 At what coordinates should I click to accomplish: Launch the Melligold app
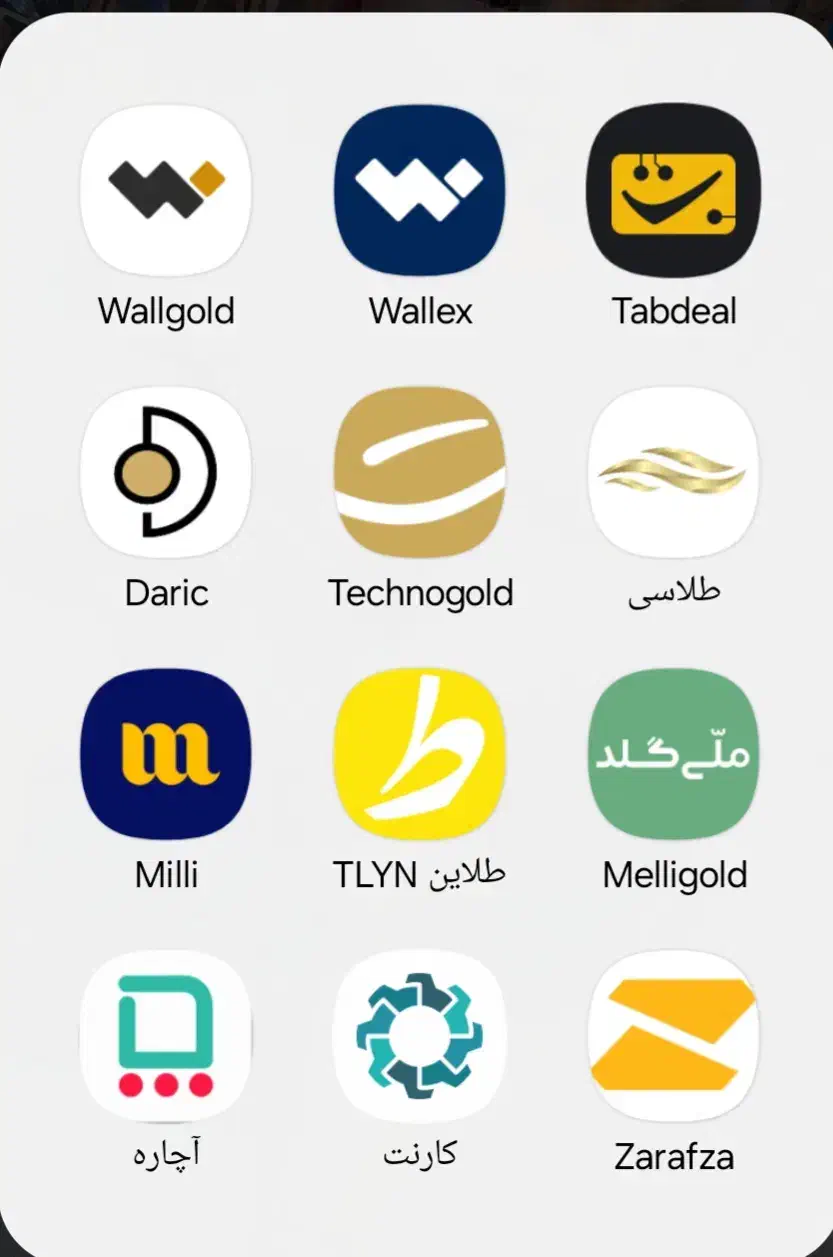tap(673, 754)
